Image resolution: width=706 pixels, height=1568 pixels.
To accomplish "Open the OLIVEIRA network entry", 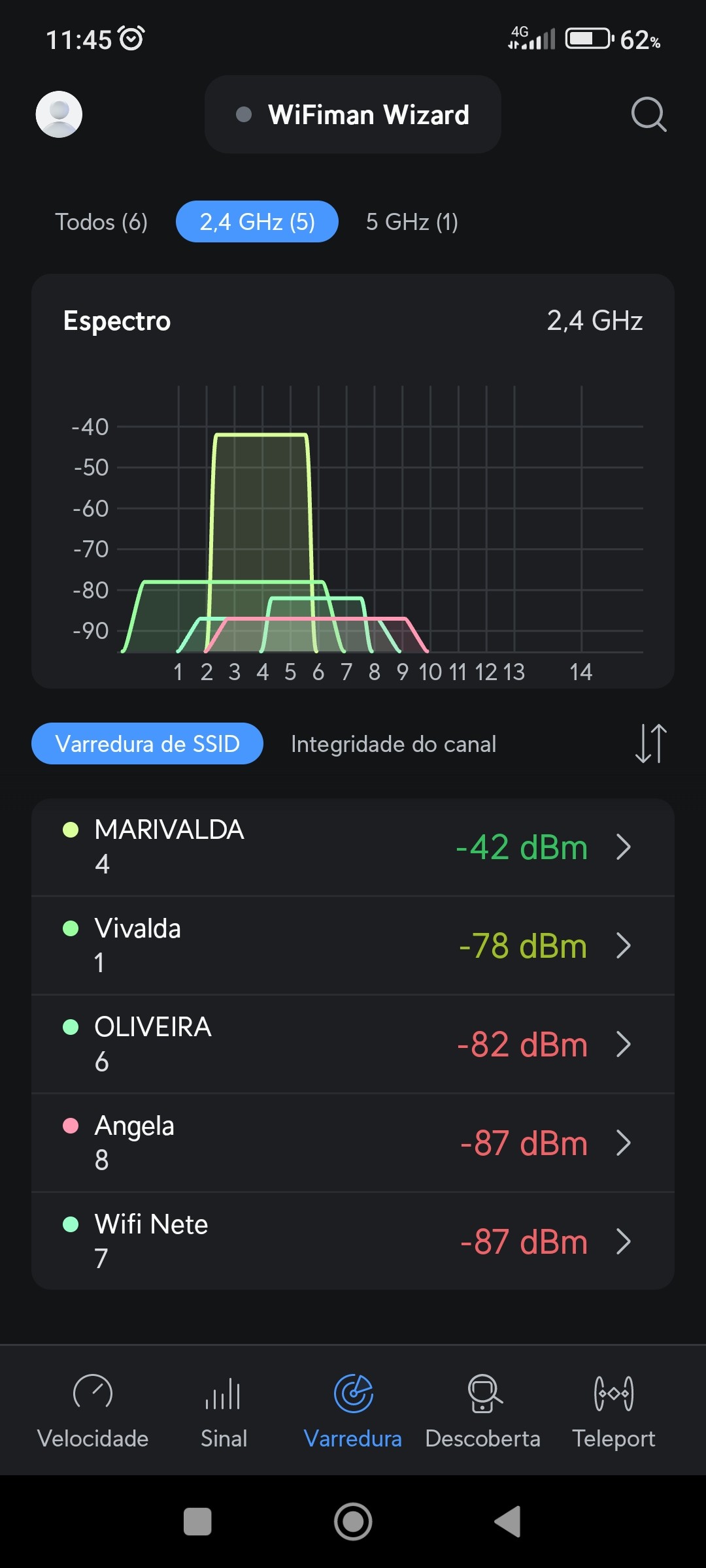I will tap(353, 1044).
